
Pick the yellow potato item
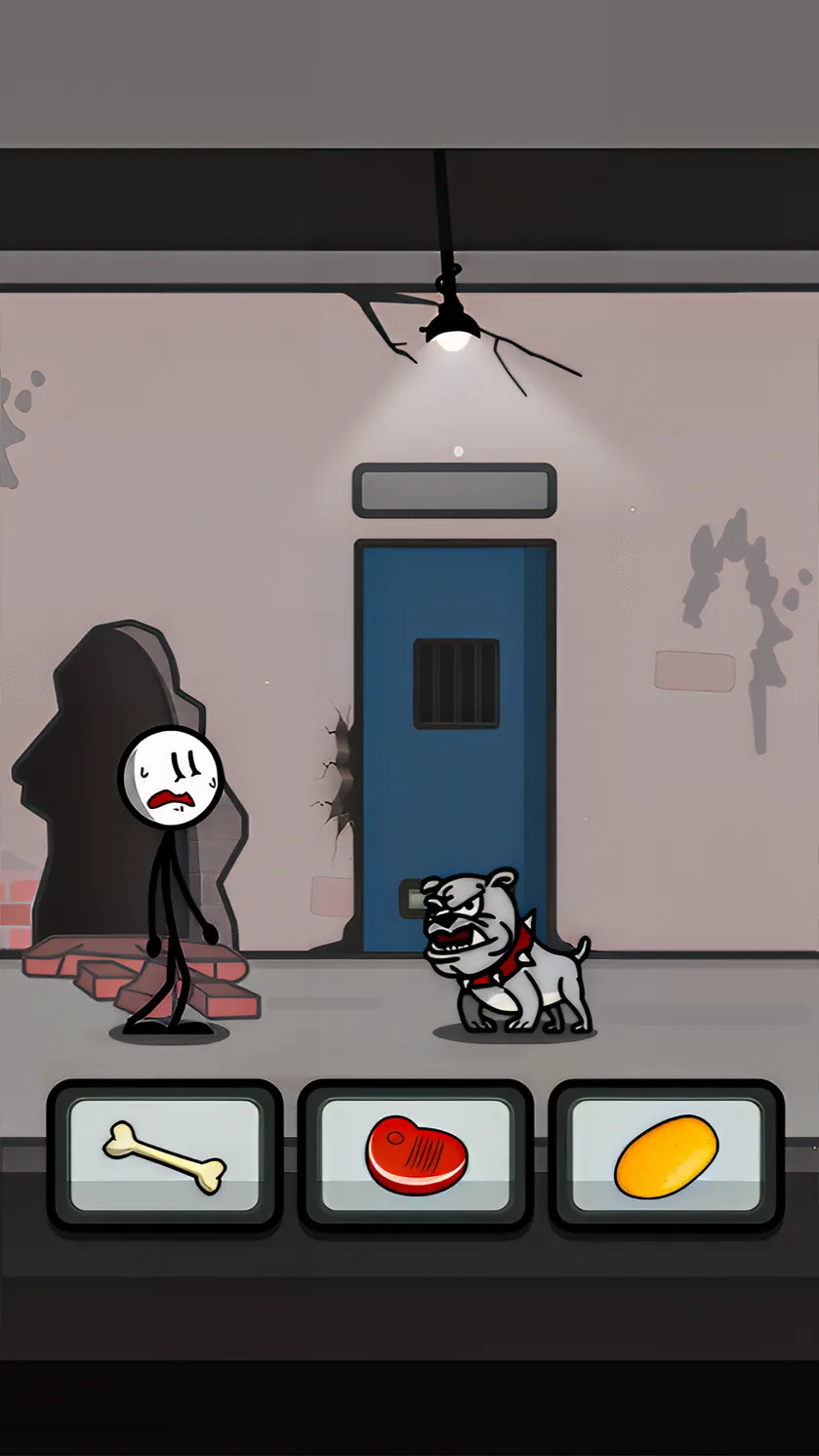[x=667, y=1156]
